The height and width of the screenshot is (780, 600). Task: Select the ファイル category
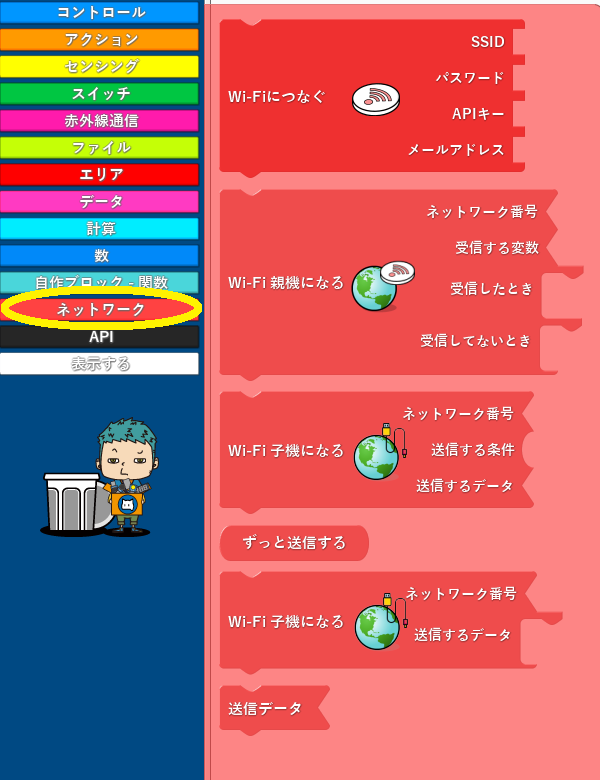click(100, 147)
